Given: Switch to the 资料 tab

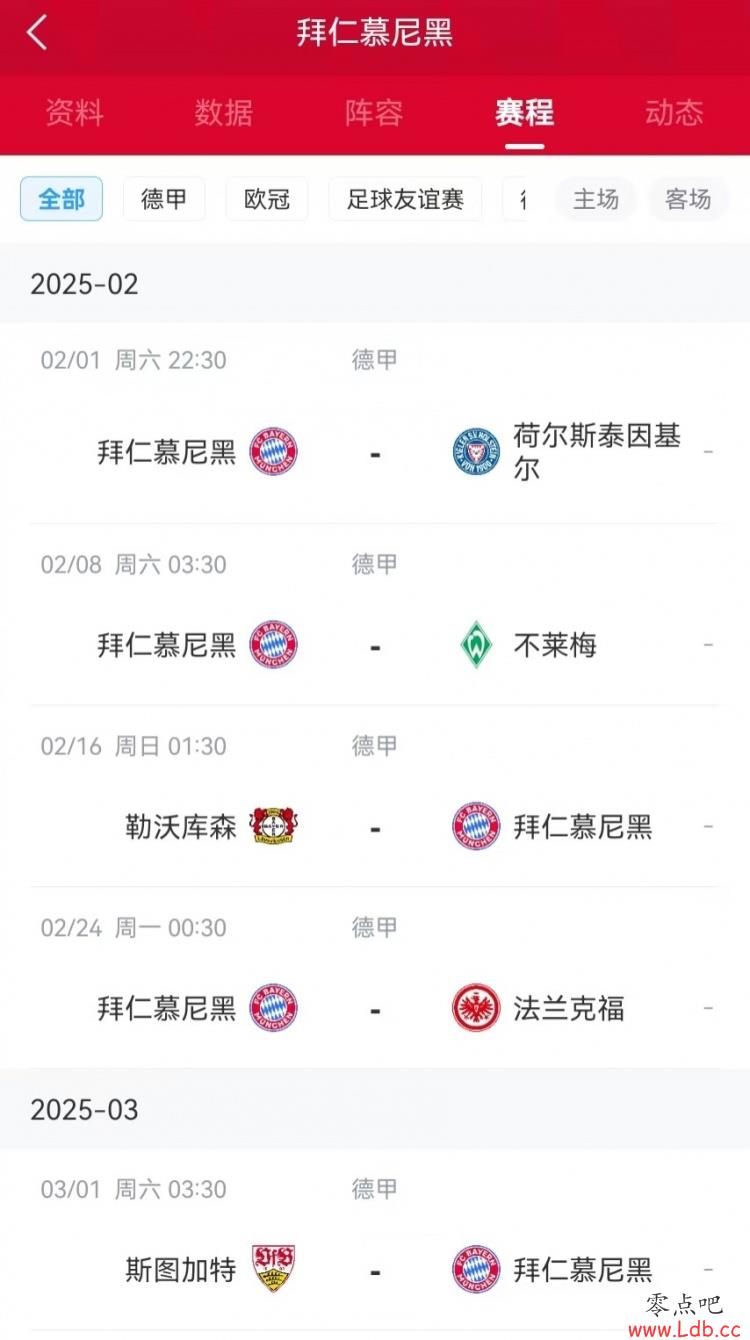Looking at the screenshot, I should click(74, 112).
